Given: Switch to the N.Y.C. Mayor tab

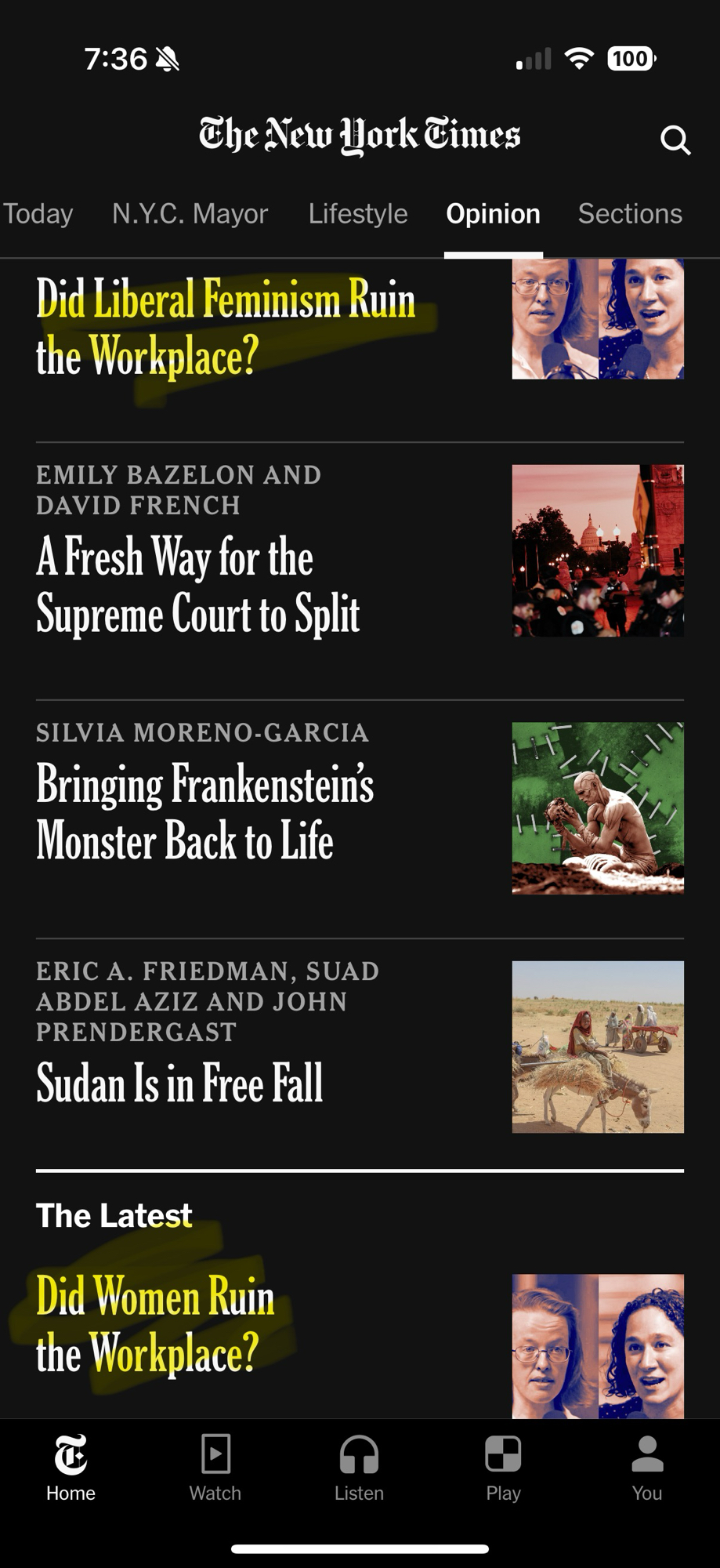Looking at the screenshot, I should coord(190,214).
